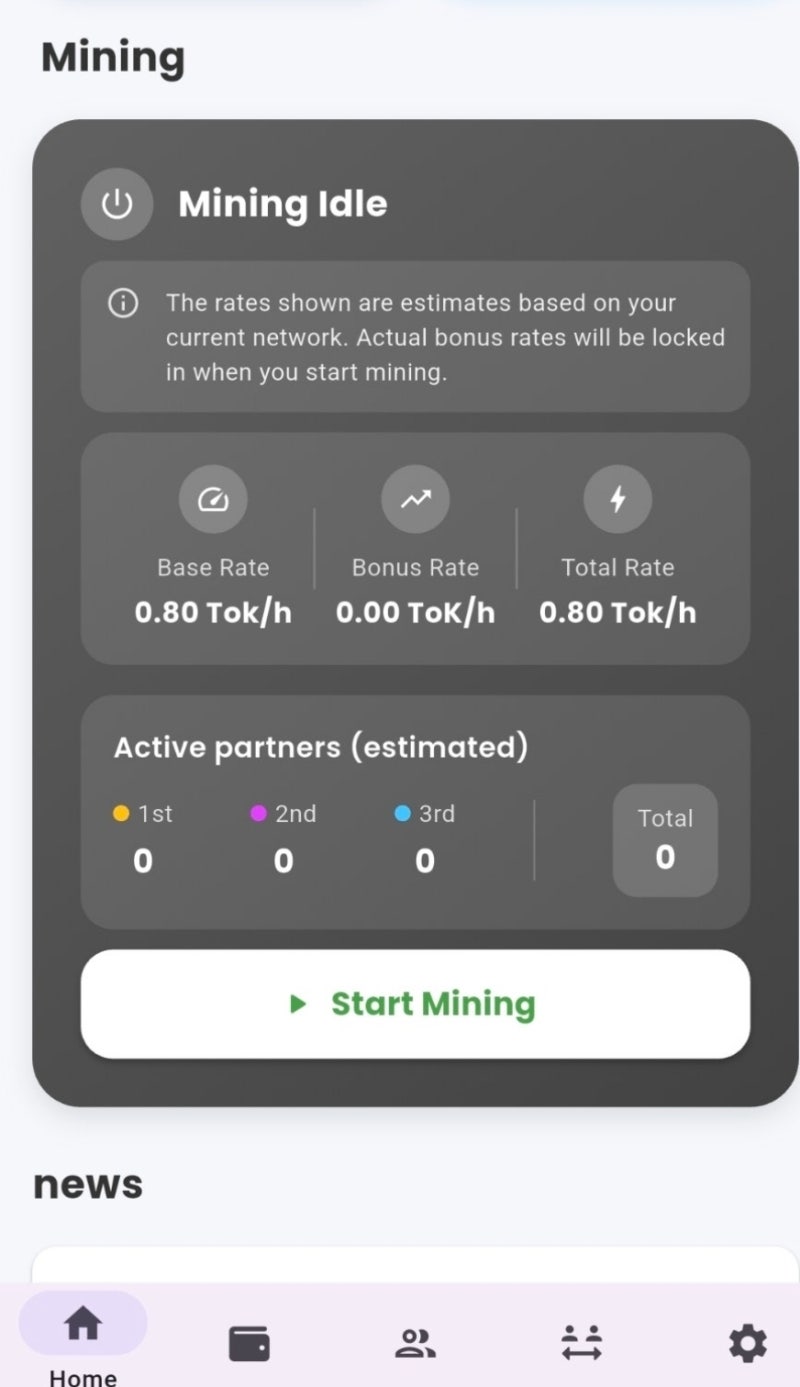
Task: Open the partners team tab
Action: click(415, 1343)
